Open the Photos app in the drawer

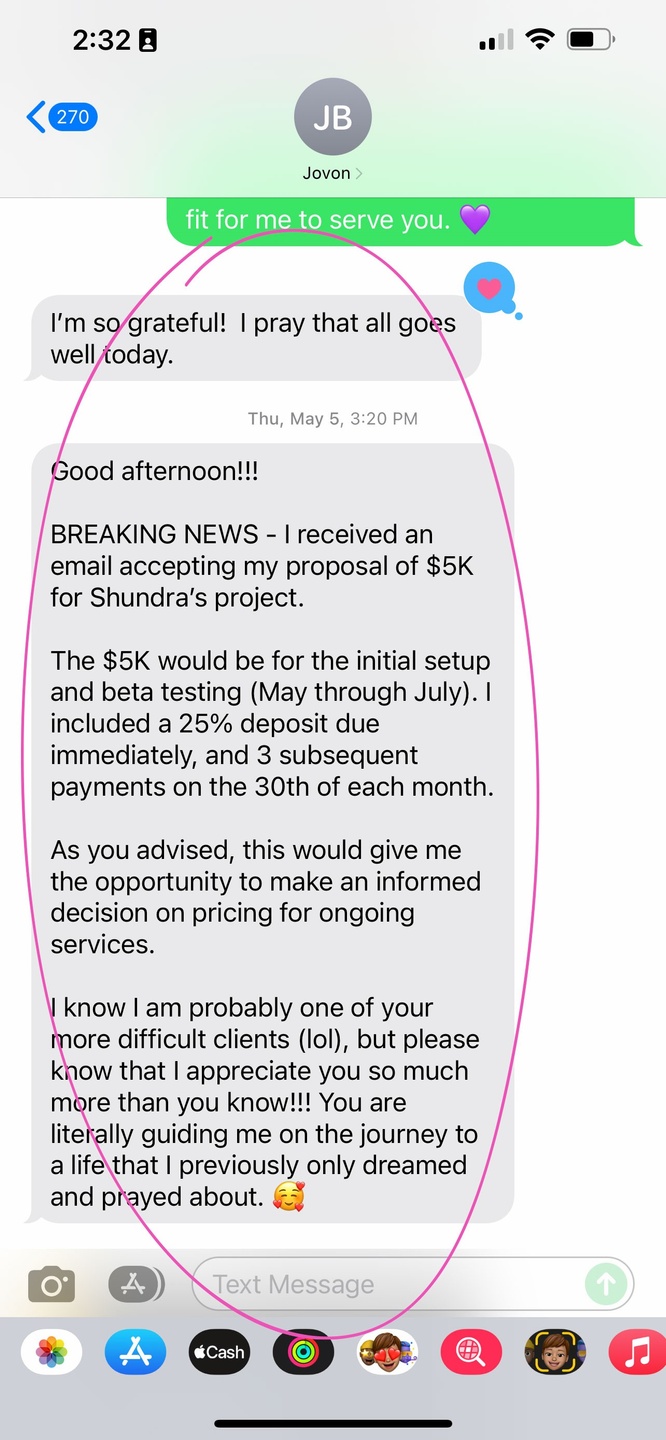[52, 1353]
